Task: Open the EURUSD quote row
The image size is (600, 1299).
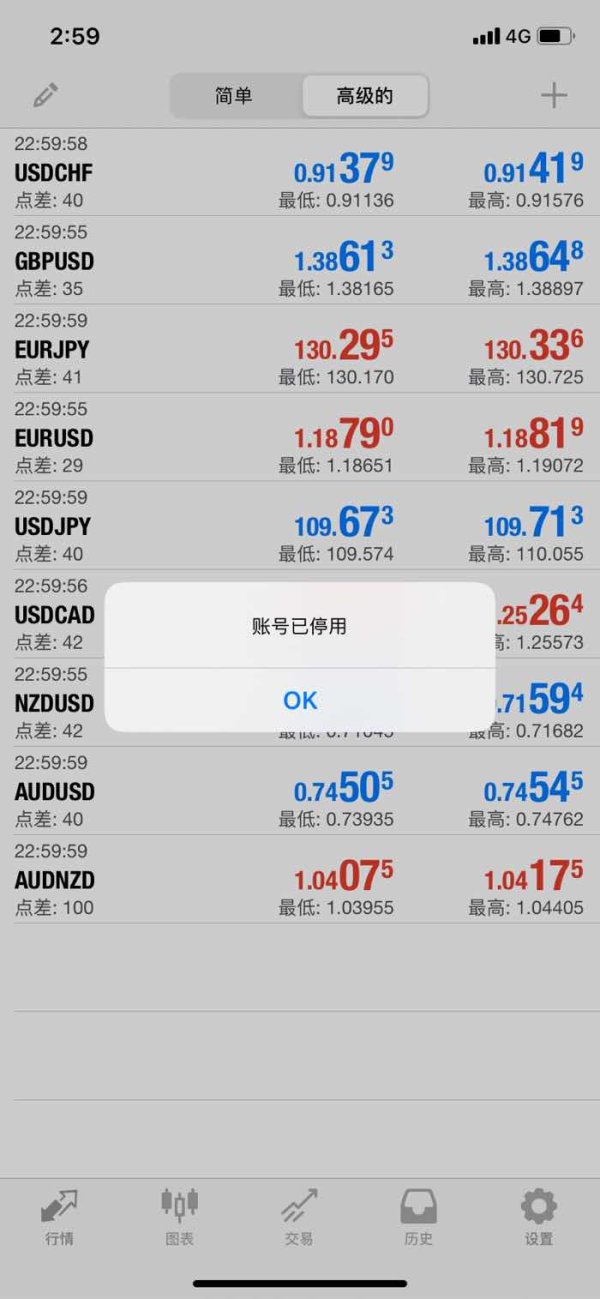Action: 300,437
